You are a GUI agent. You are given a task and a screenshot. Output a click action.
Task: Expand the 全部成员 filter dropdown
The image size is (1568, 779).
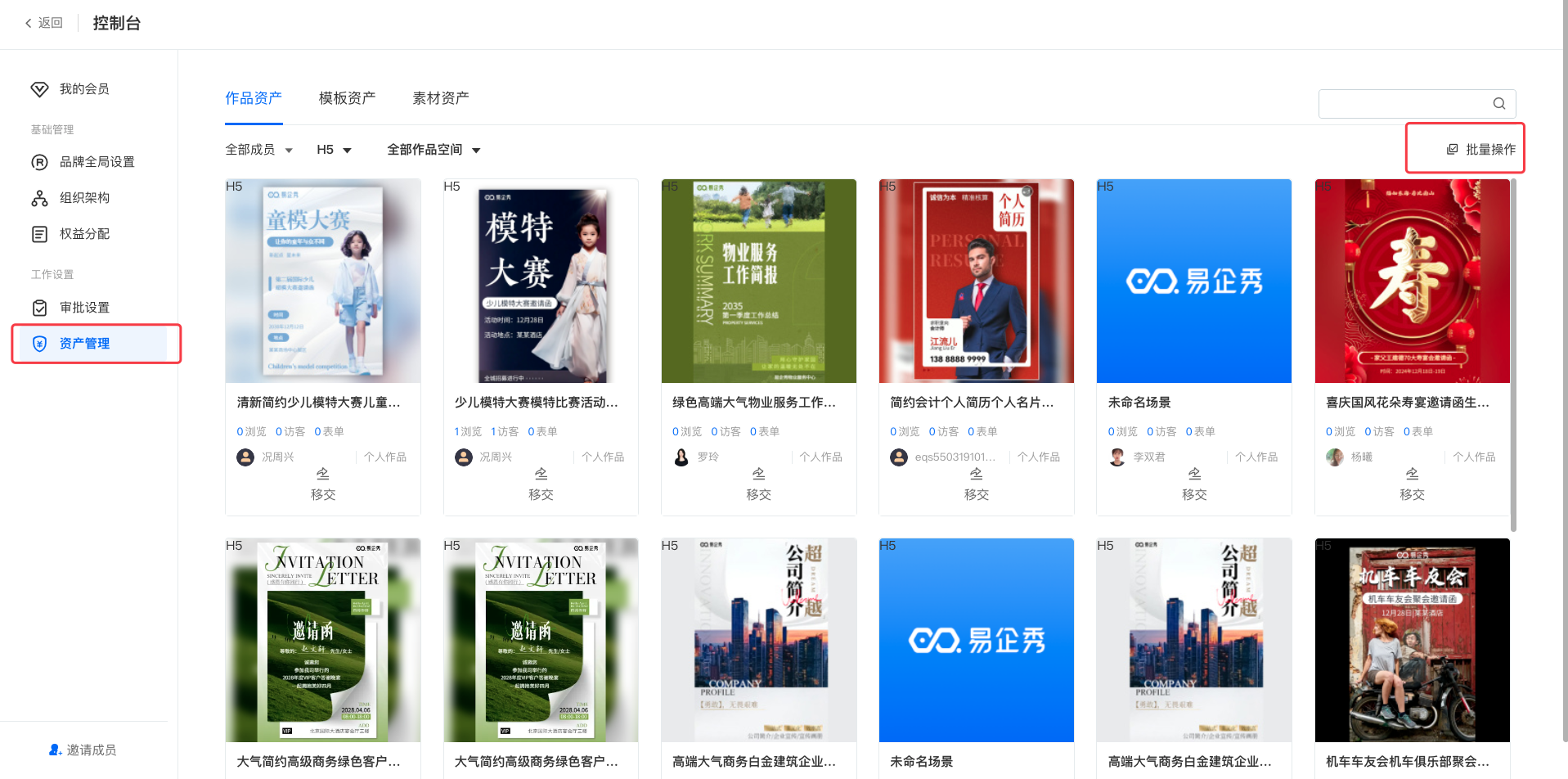coord(258,150)
